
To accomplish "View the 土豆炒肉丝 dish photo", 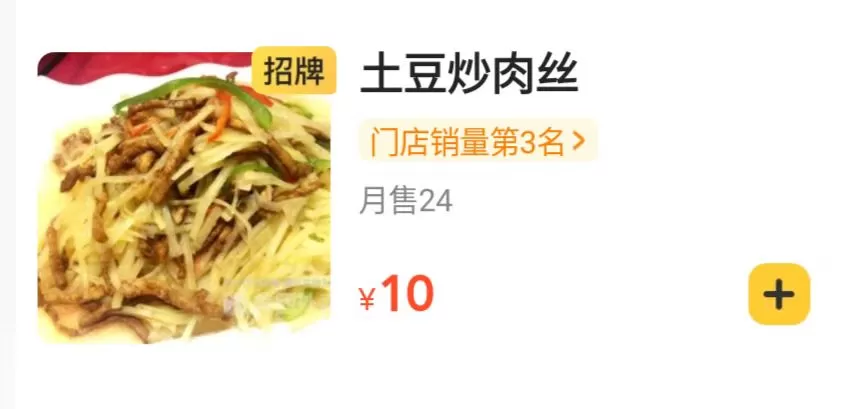I will 184,198.
